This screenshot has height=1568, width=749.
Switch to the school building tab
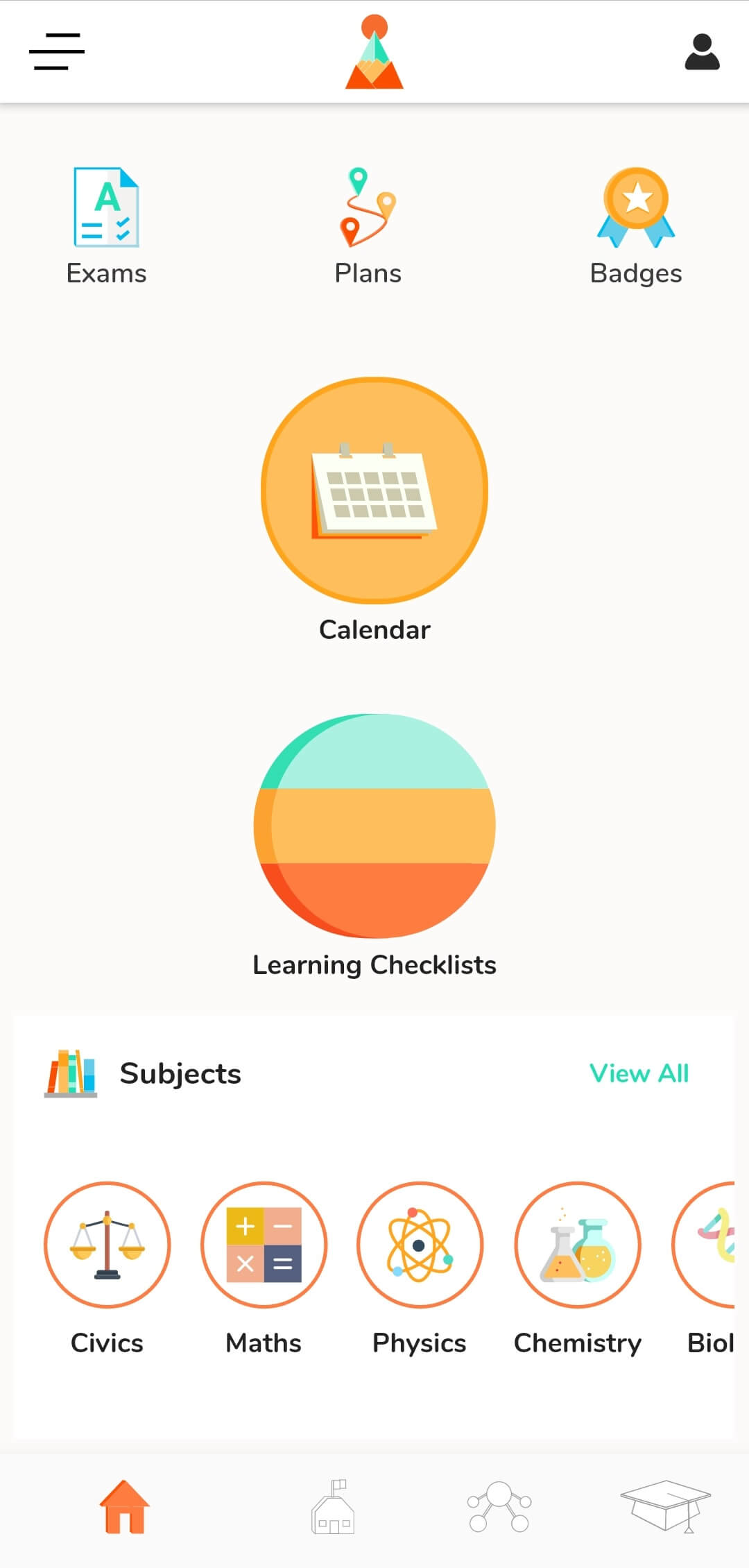pyautogui.click(x=333, y=1506)
